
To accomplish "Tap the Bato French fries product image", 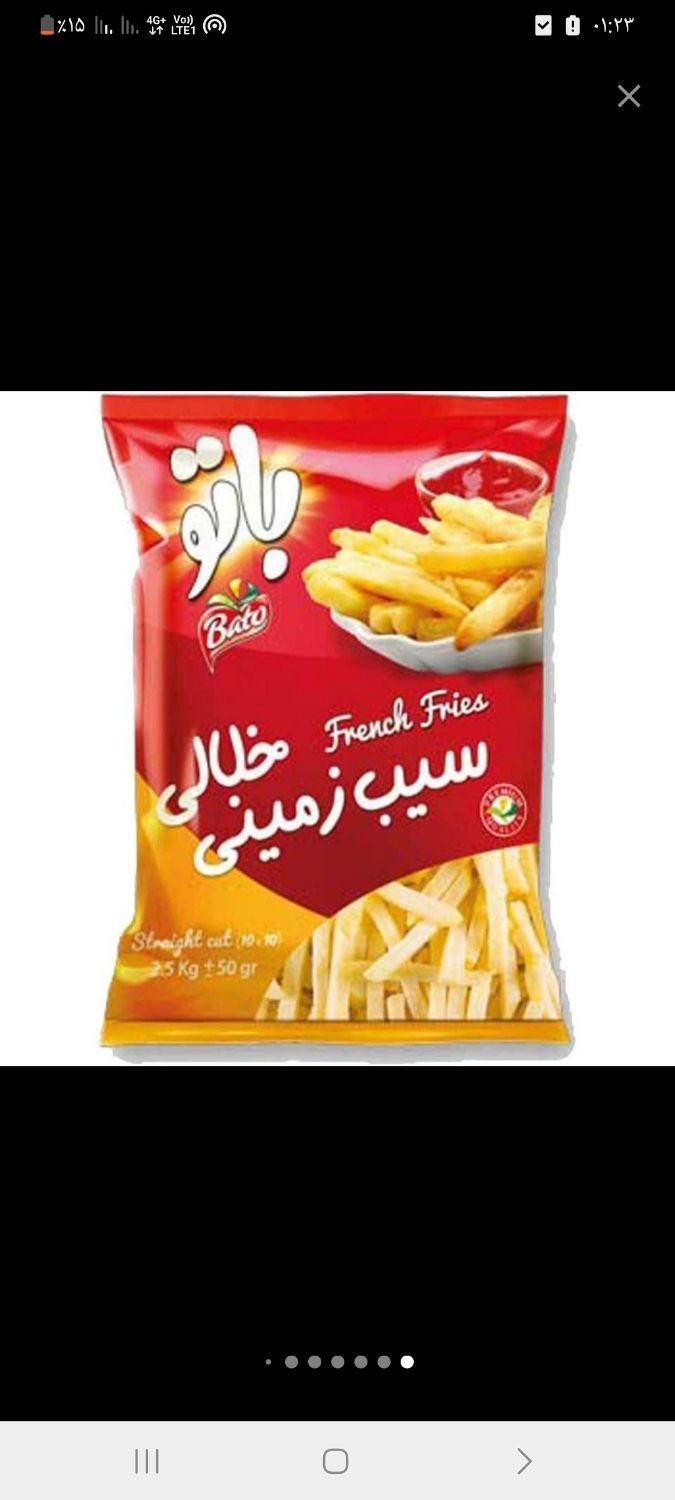I will point(337,727).
